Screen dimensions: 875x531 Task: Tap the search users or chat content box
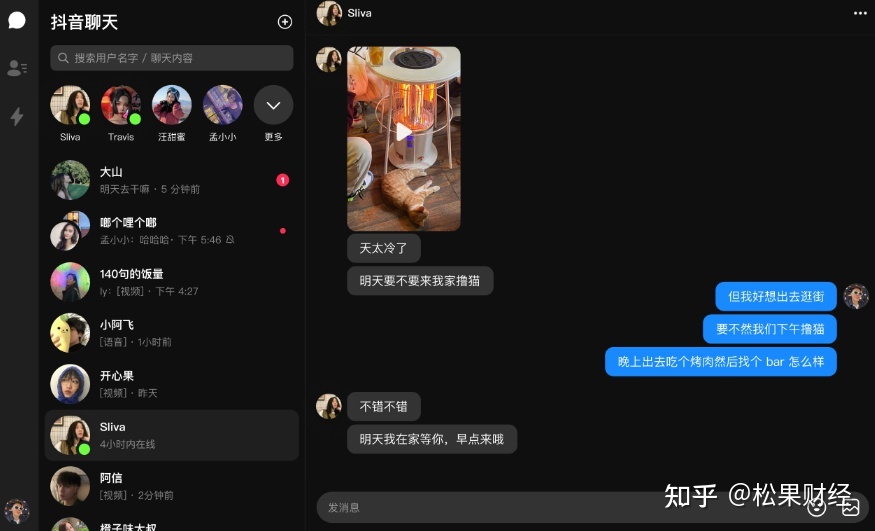pos(172,58)
